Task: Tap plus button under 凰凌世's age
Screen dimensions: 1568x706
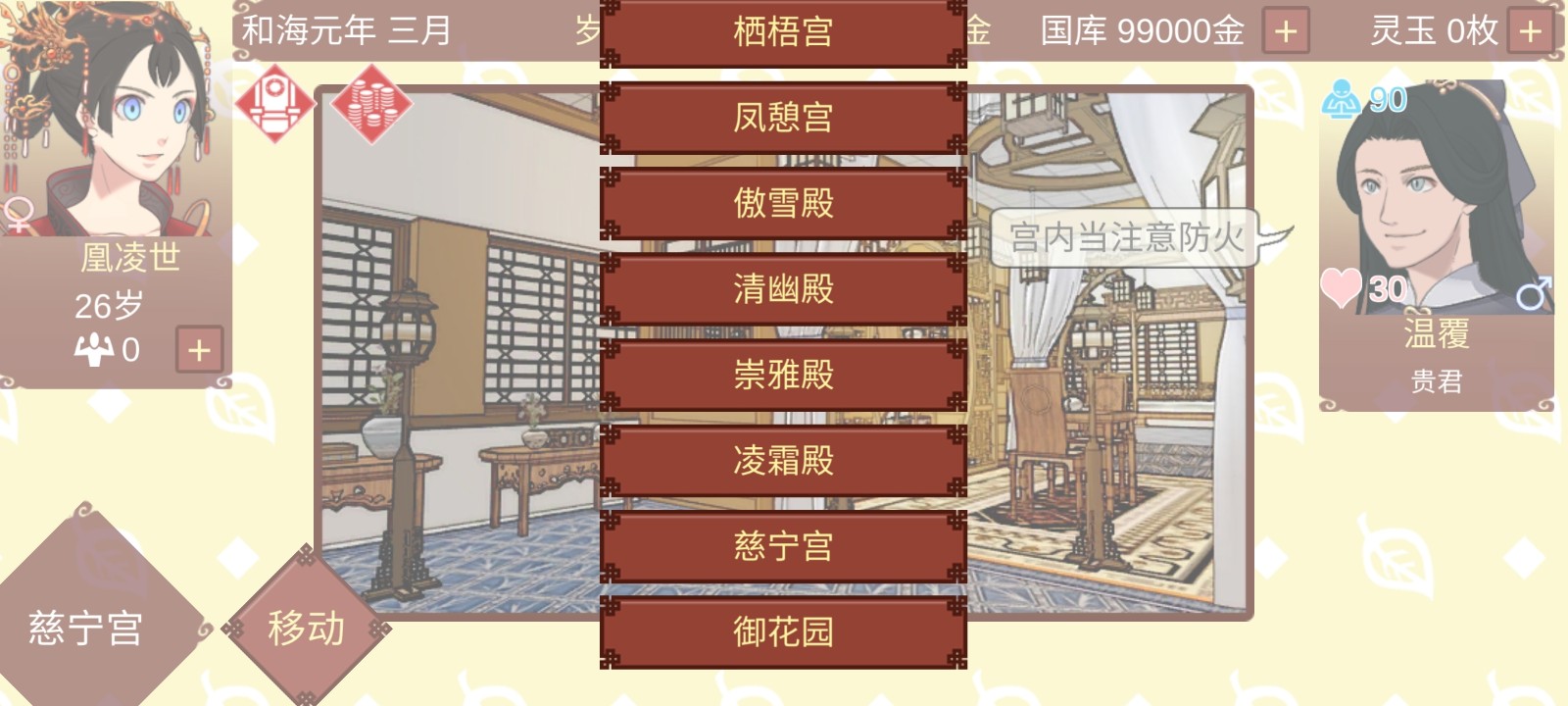Action: tap(199, 350)
